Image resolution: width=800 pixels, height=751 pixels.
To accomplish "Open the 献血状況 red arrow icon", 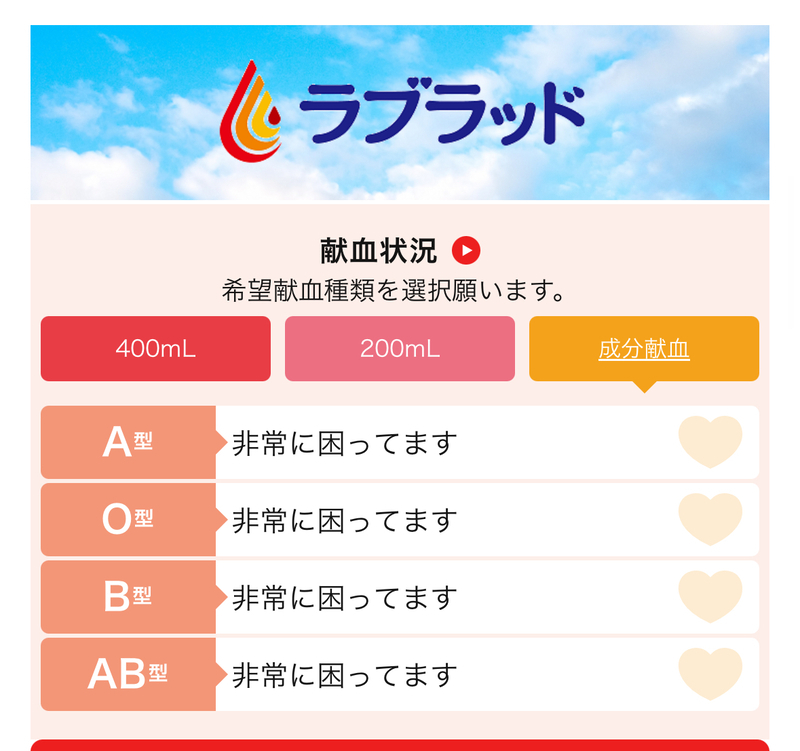I will point(466,250).
